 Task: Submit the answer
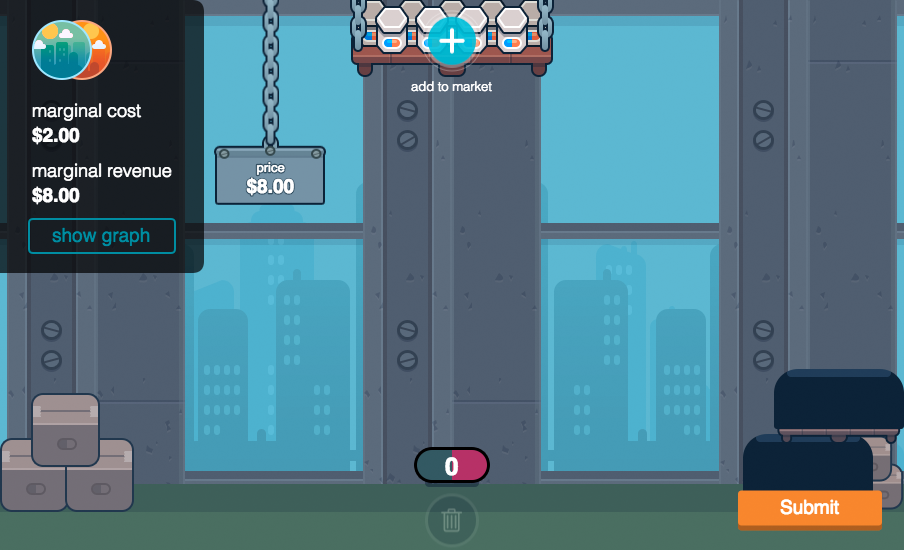pyautogui.click(x=809, y=507)
